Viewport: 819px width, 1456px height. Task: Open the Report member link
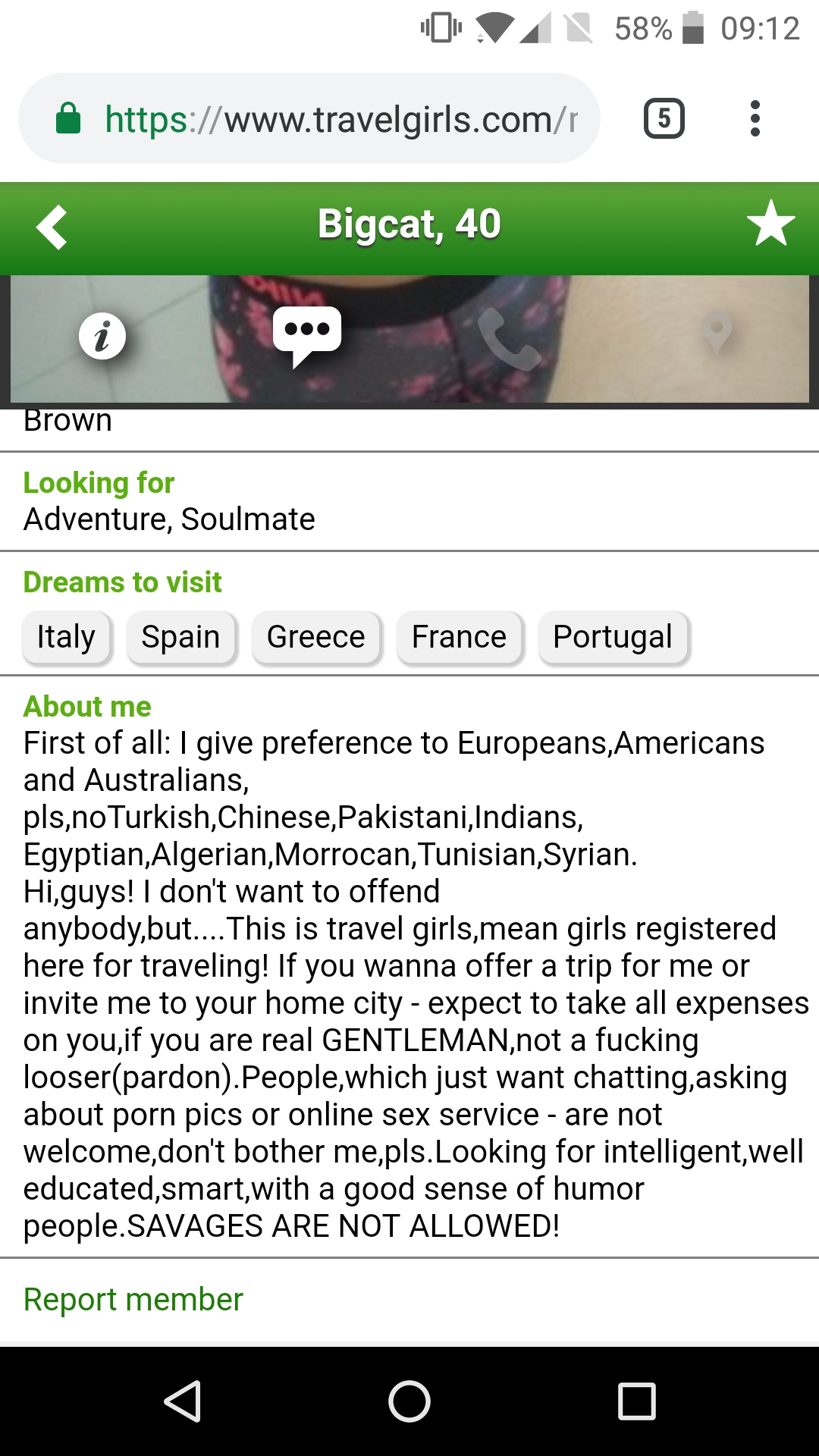133,1300
